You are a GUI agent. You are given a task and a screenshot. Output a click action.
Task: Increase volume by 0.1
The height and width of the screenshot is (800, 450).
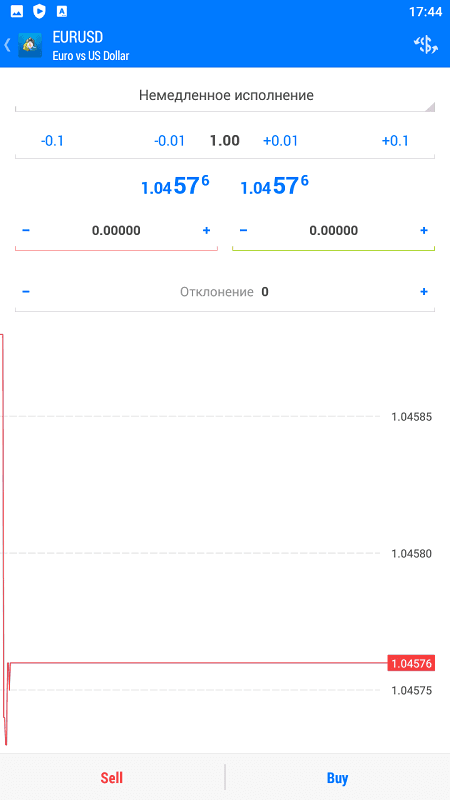[x=395, y=141]
